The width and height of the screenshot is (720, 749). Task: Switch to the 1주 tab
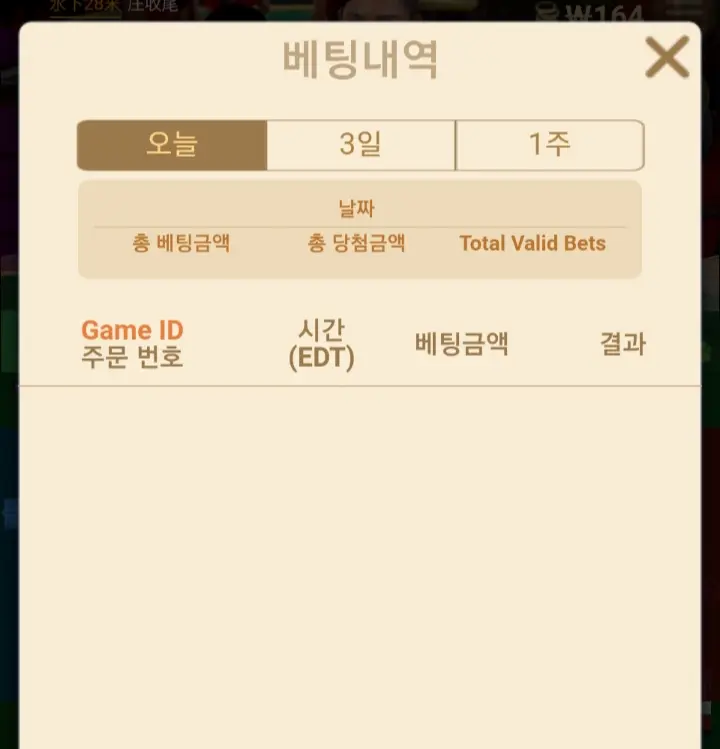point(550,145)
